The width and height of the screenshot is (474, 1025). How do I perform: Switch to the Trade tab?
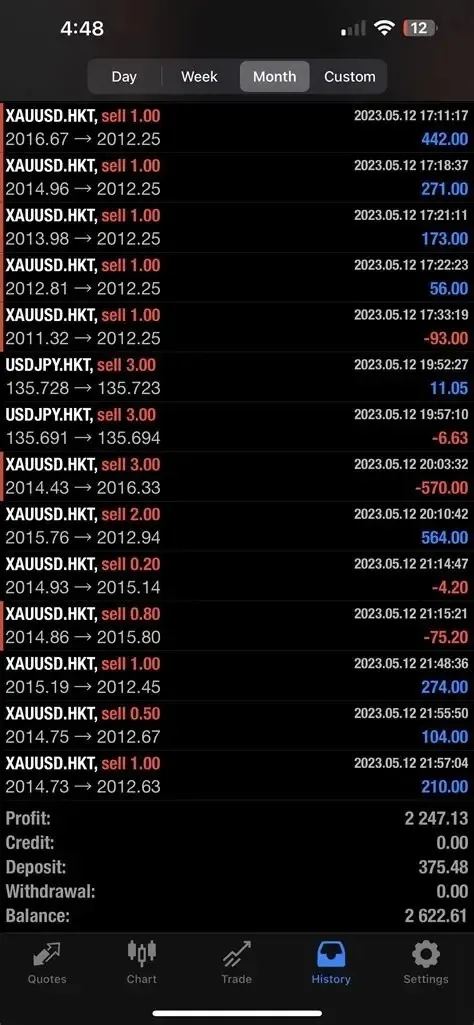tap(237, 962)
